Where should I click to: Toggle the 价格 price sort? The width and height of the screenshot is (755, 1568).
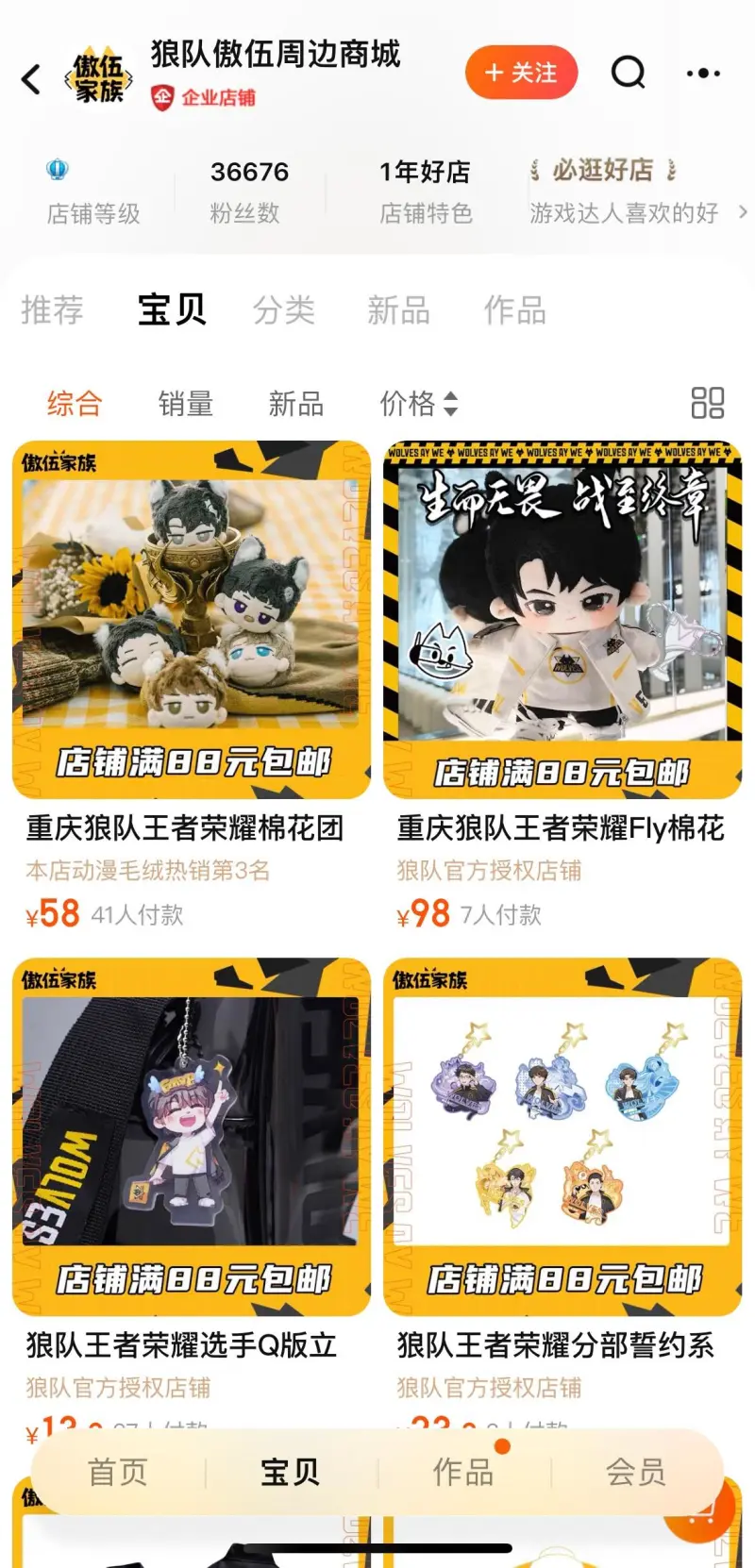418,404
